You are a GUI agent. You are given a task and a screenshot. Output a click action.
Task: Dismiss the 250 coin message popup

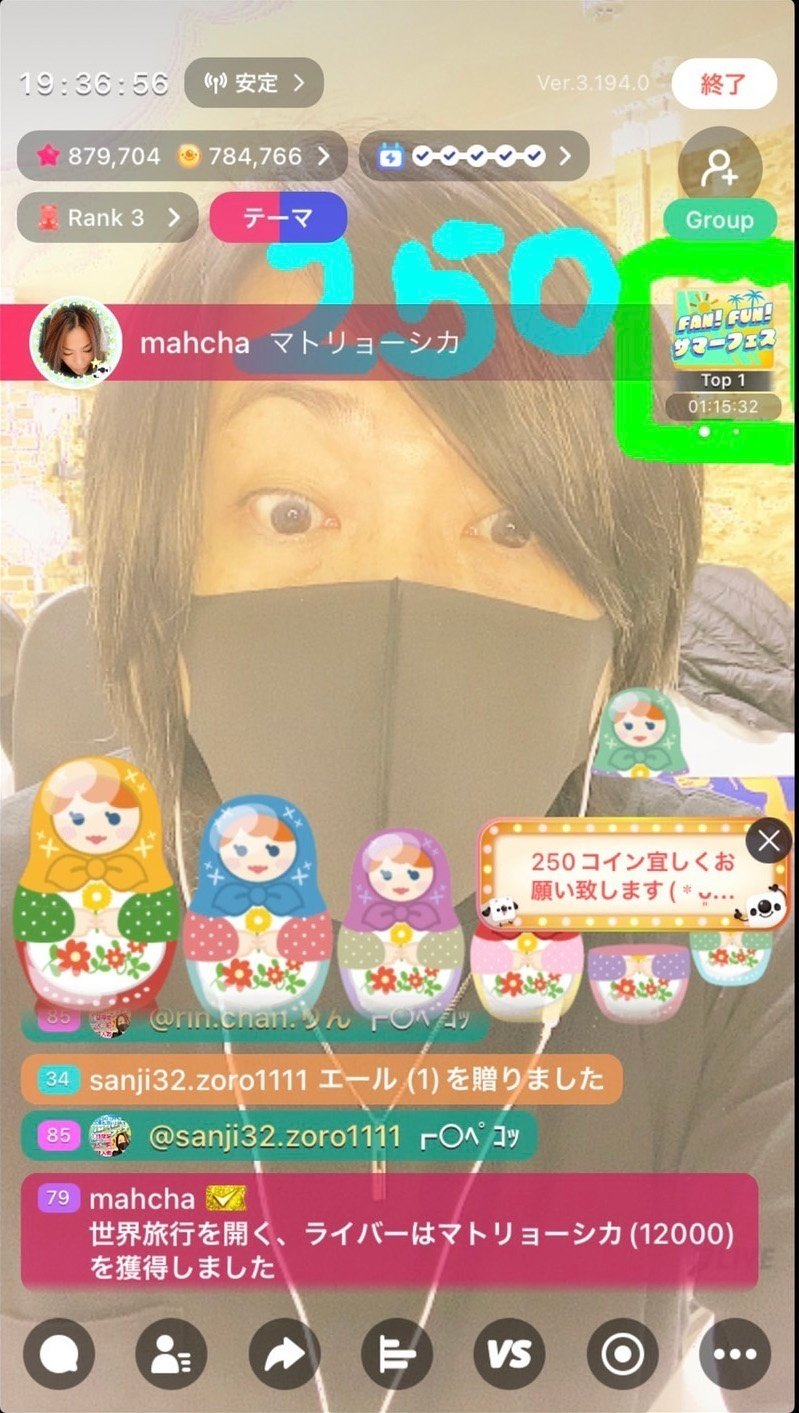pyautogui.click(x=769, y=842)
